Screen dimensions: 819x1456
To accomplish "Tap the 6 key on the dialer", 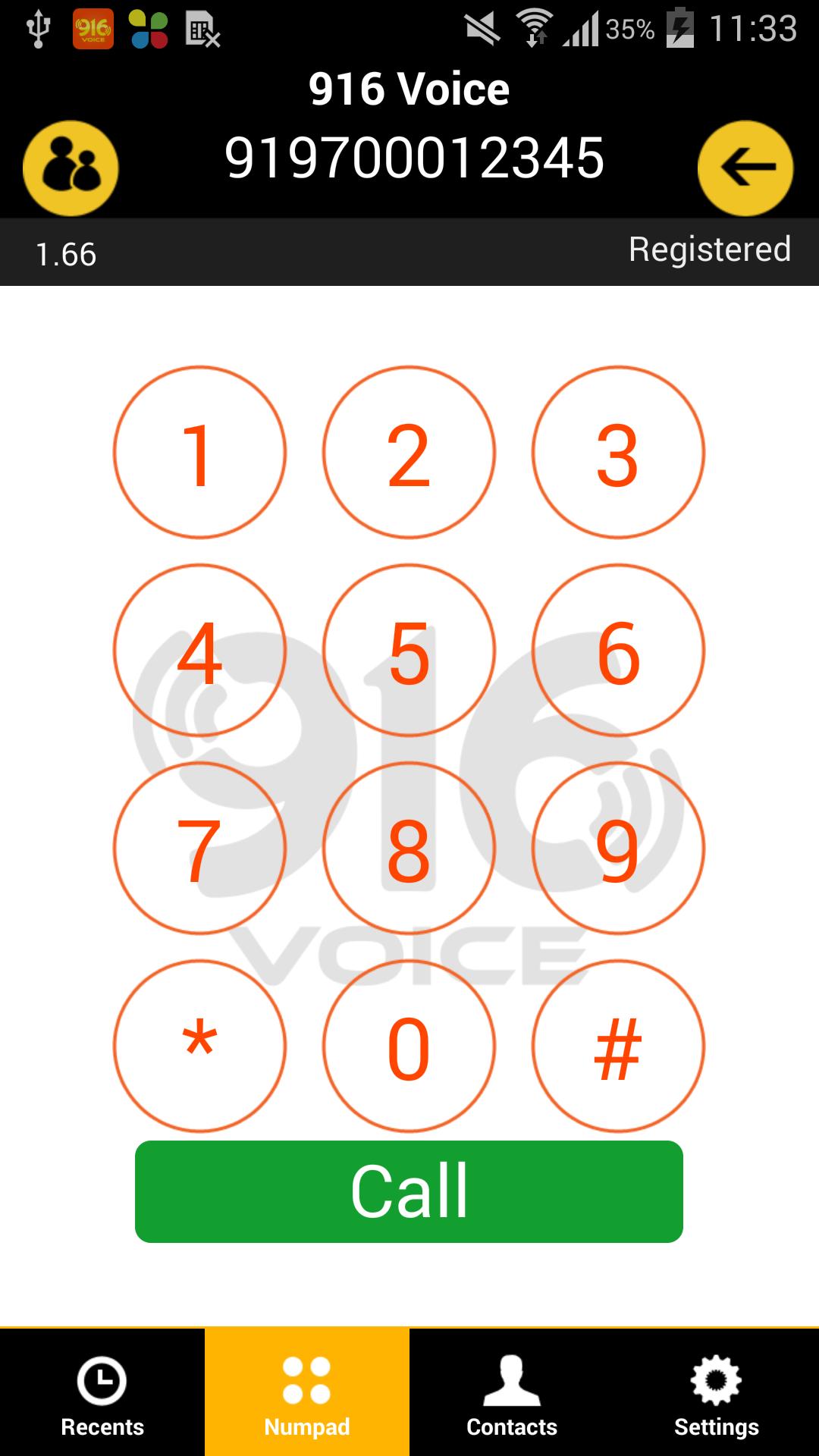I will pos(618,651).
